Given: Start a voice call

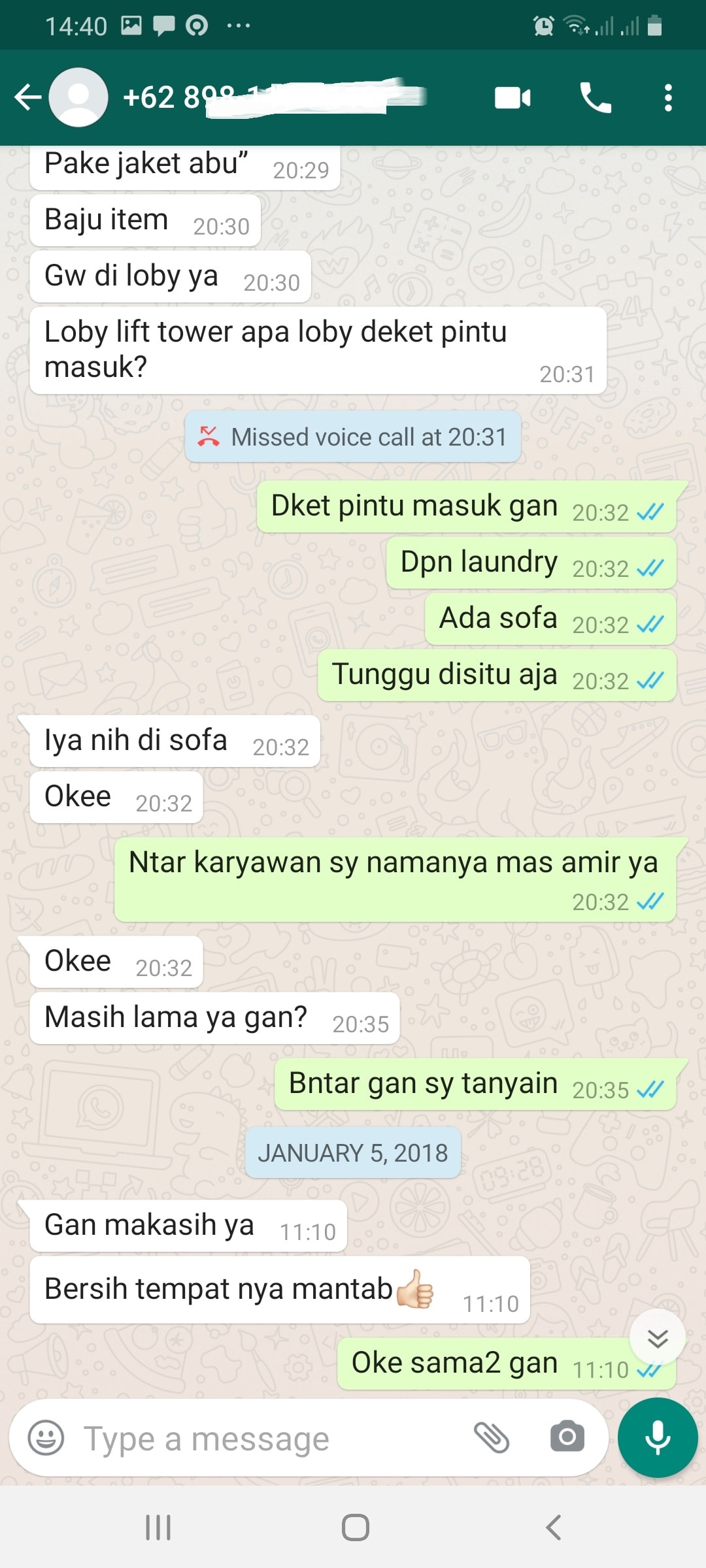Looking at the screenshot, I should coord(596,98).
